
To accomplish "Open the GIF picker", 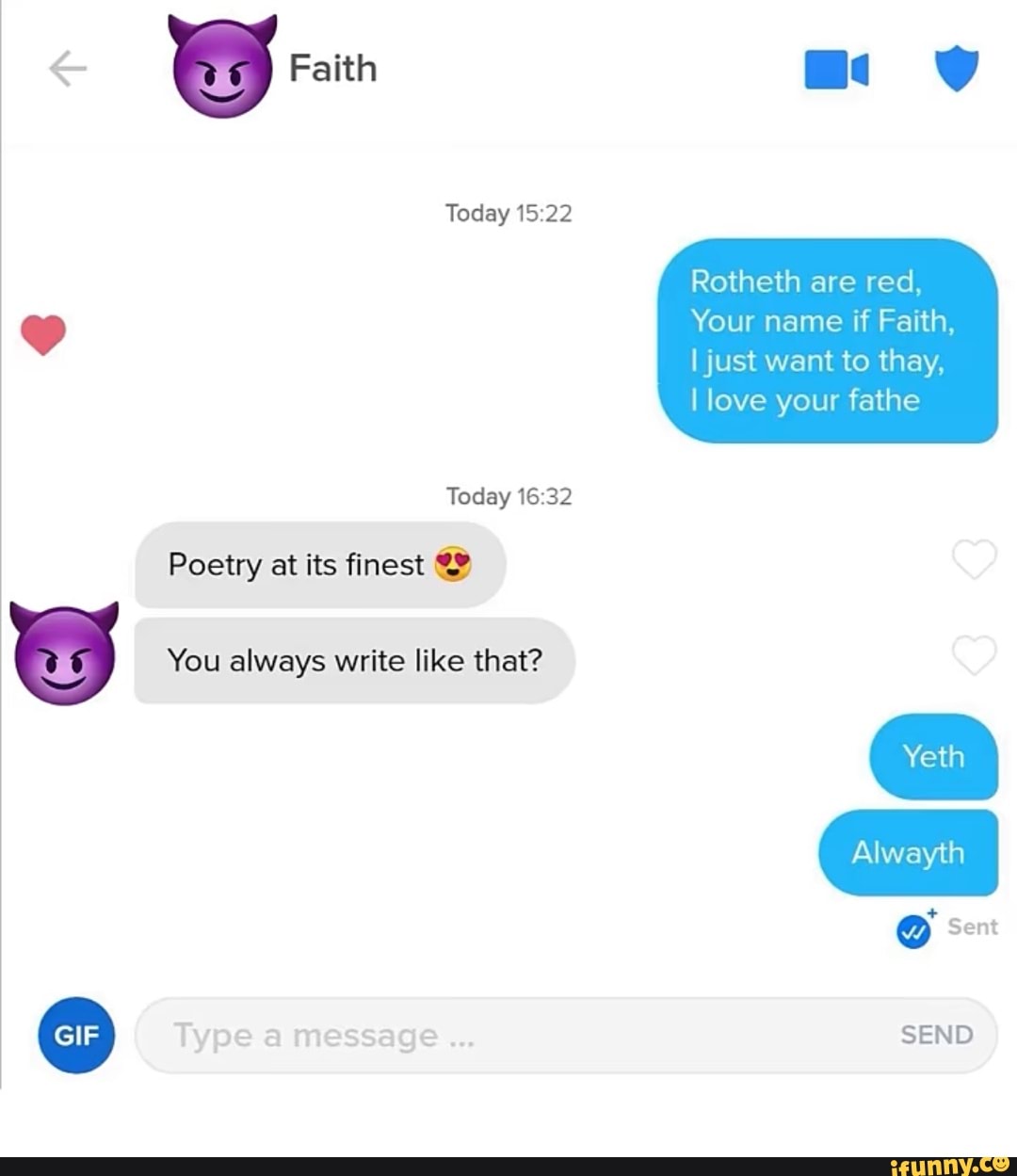I will 76,1035.
